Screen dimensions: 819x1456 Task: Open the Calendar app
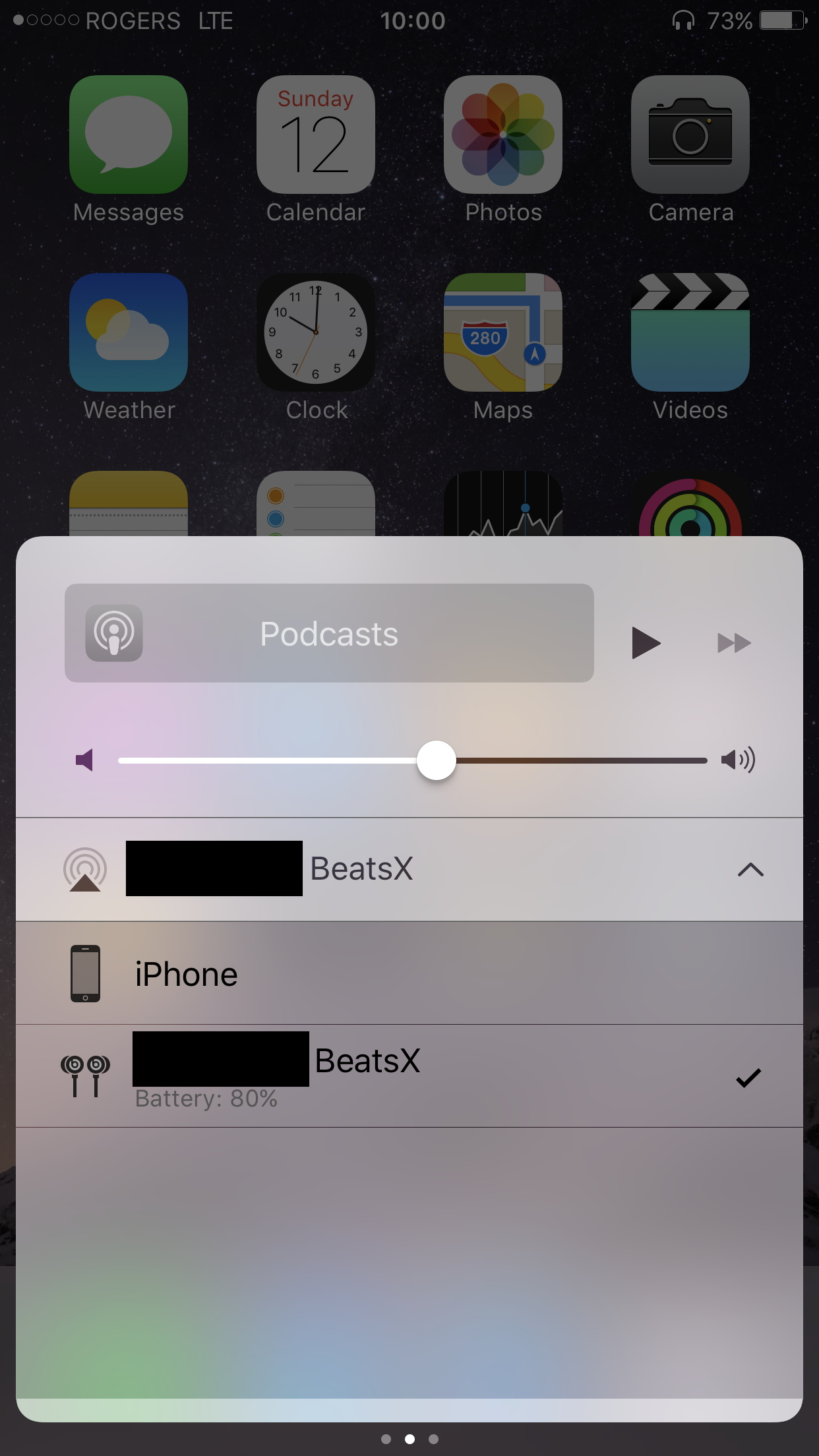pos(316,135)
